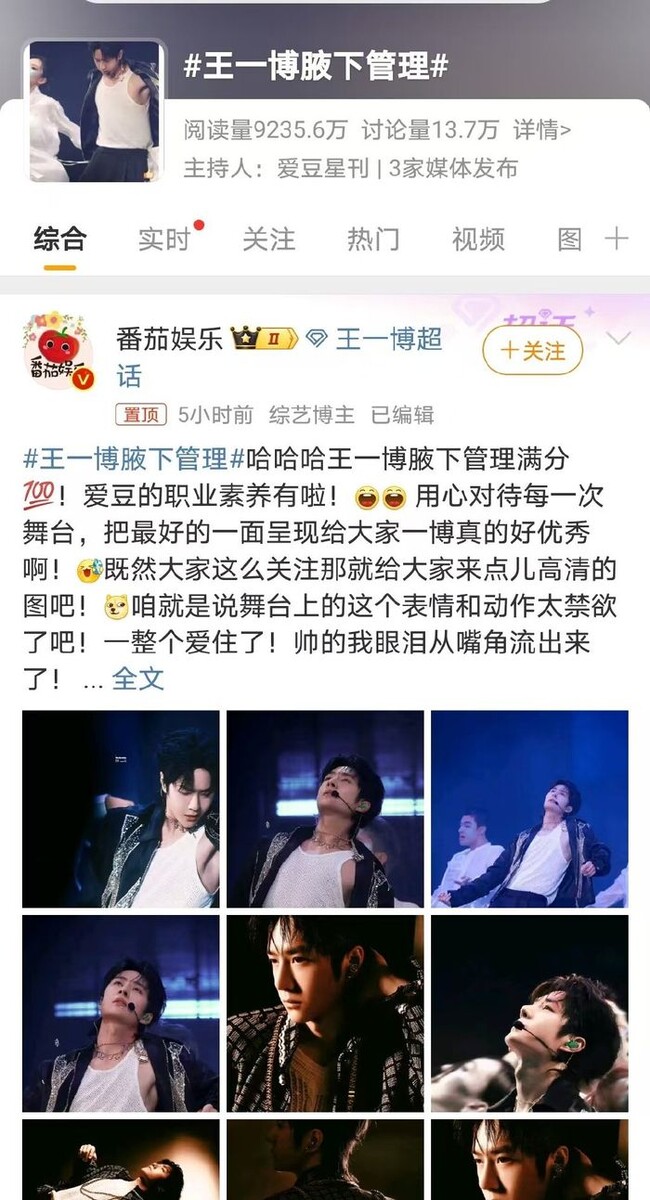This screenshot has height=1200, width=650.
Task: Switch to the 实时 tab
Action: 164,240
